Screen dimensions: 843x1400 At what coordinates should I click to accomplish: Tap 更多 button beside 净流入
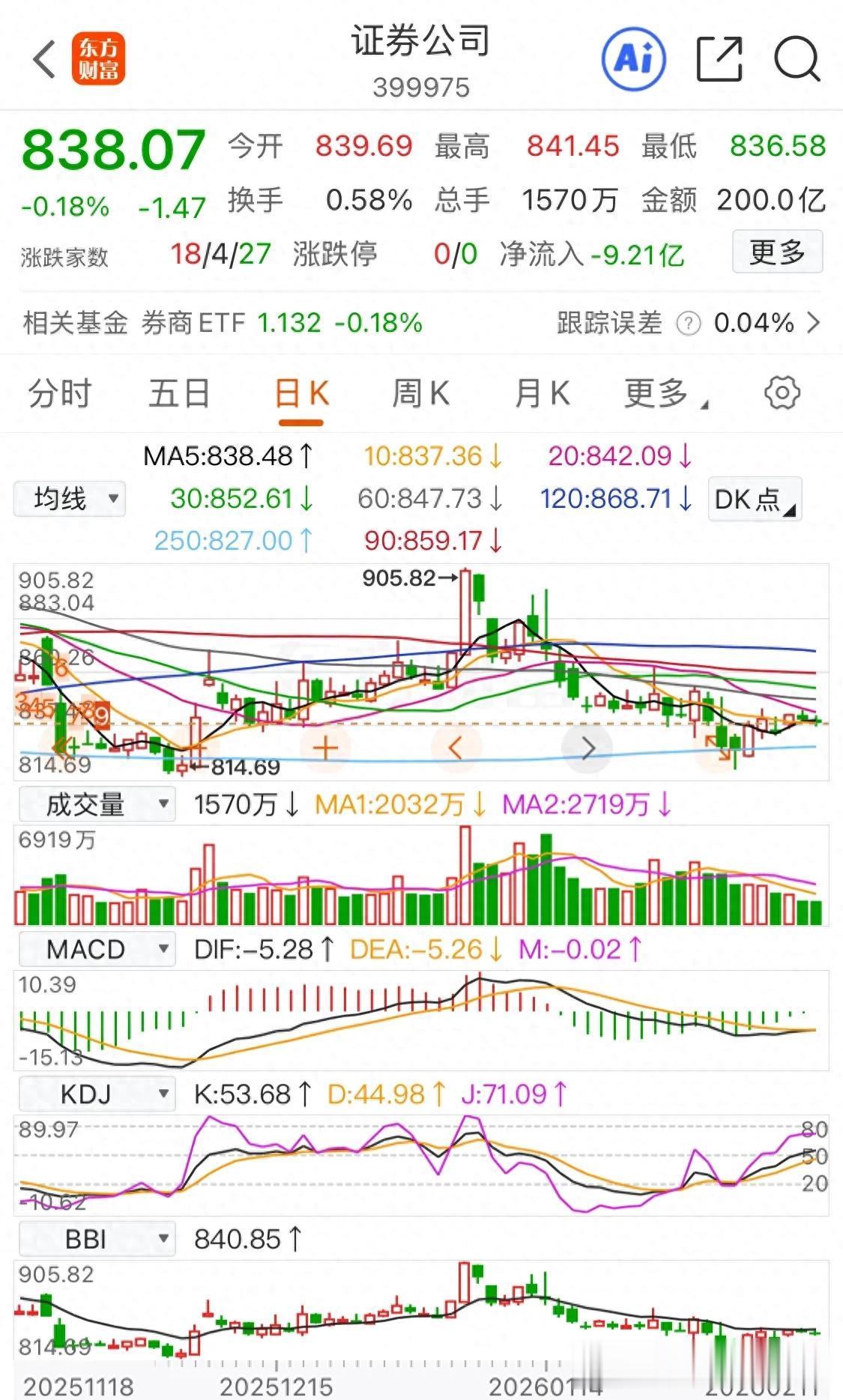[777, 252]
